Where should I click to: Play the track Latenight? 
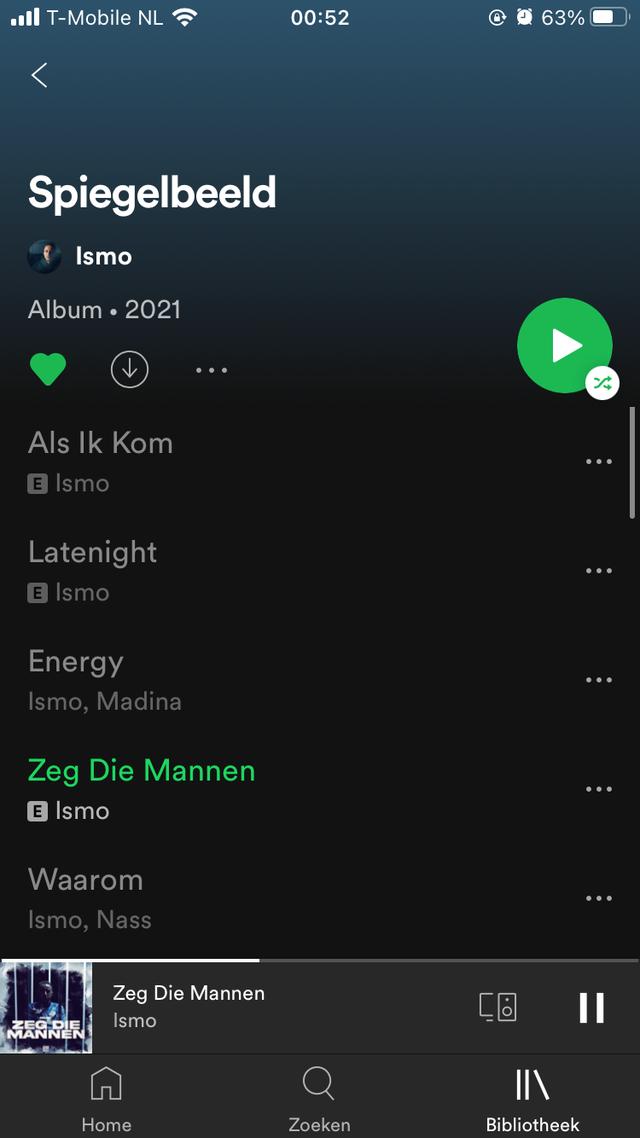93,552
